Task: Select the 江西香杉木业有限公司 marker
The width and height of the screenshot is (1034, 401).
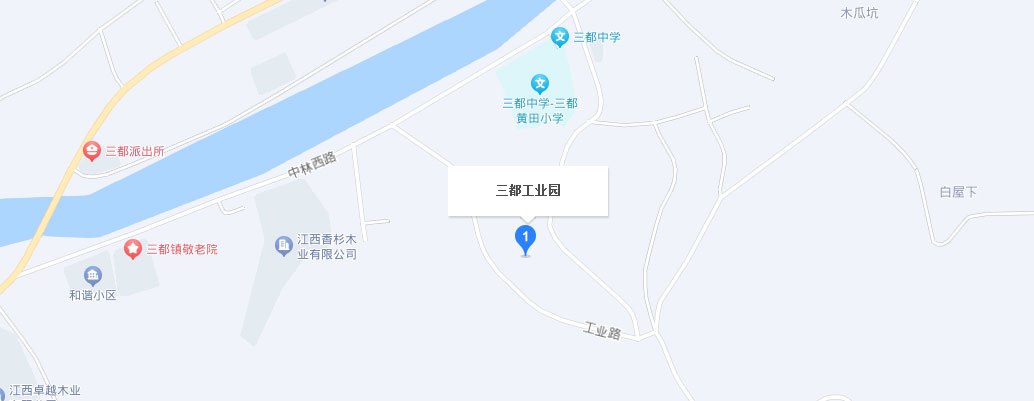Action: click(284, 243)
